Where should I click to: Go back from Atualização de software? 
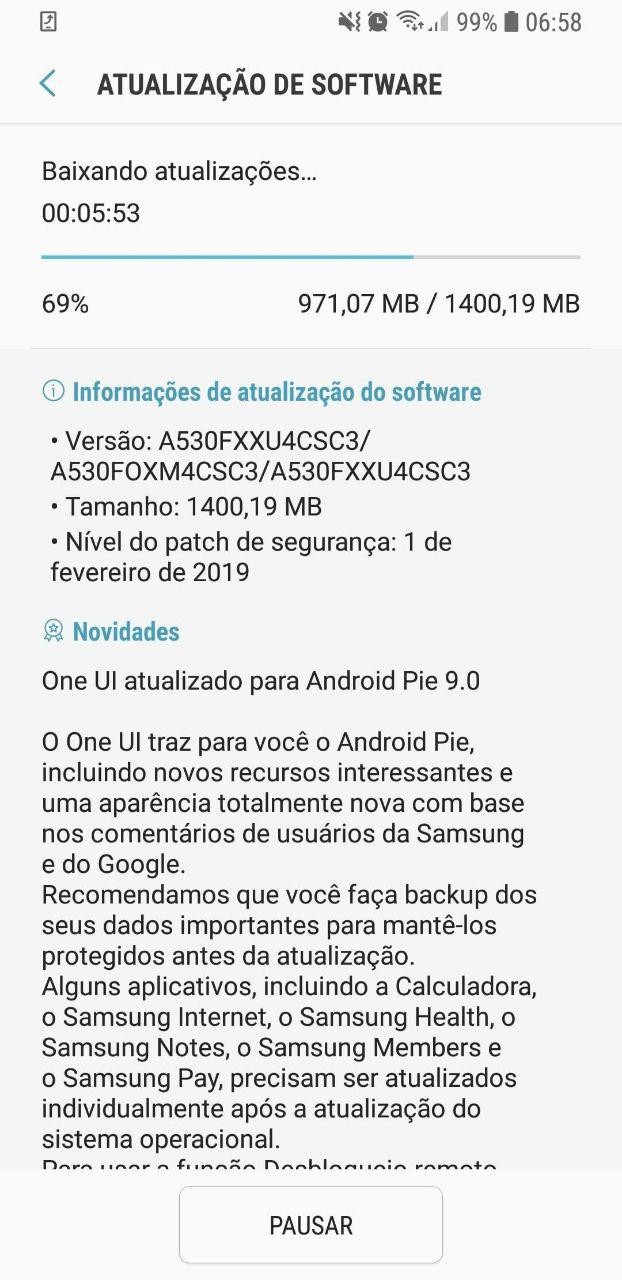[47, 84]
